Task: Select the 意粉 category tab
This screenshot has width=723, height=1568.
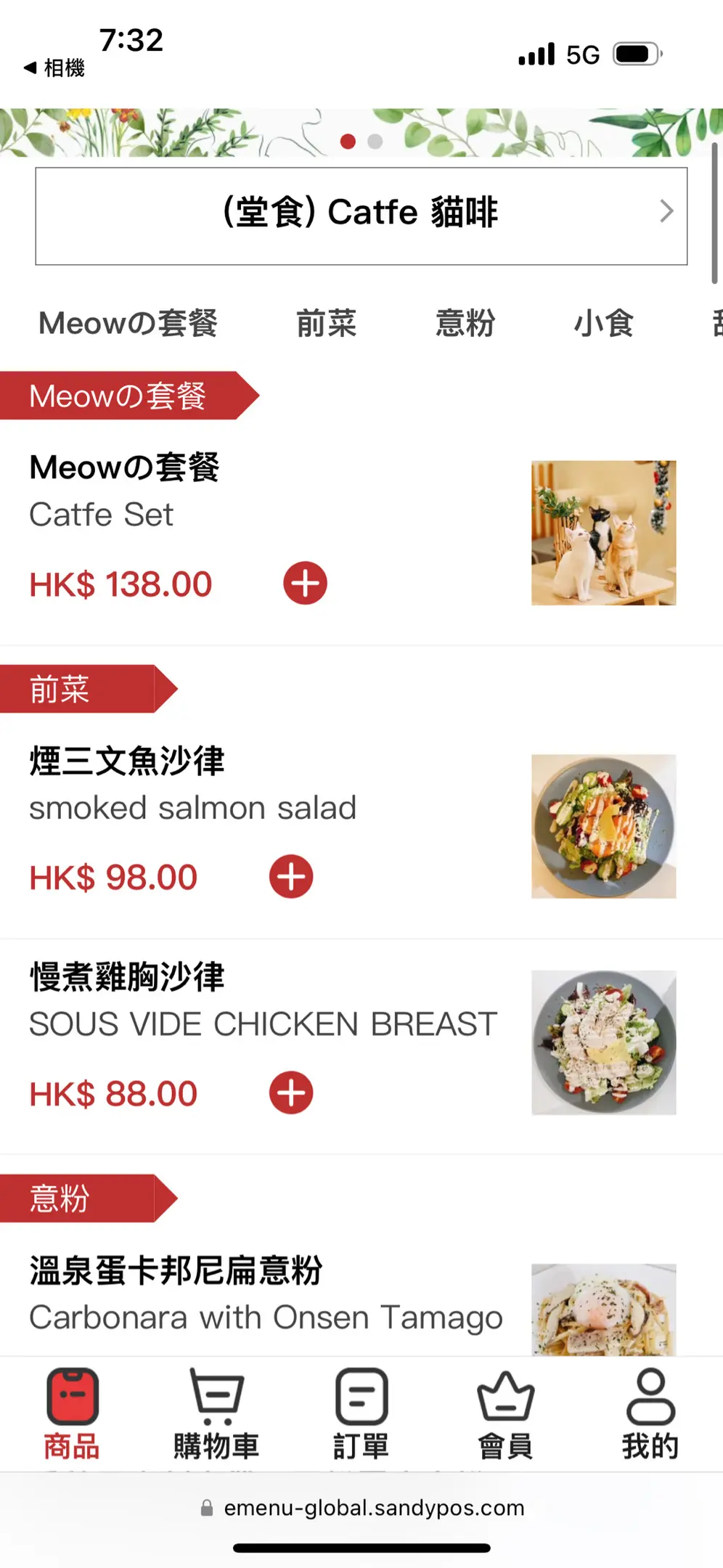Action: [465, 323]
